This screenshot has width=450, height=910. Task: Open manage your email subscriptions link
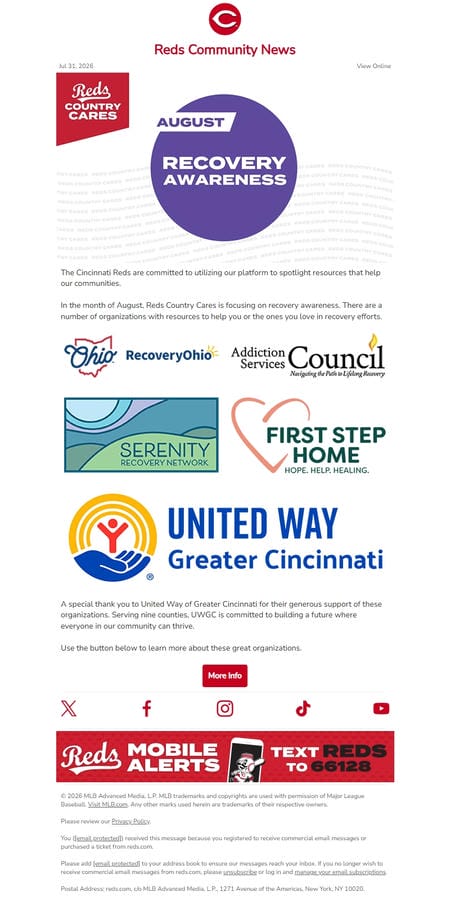click(x=340, y=872)
